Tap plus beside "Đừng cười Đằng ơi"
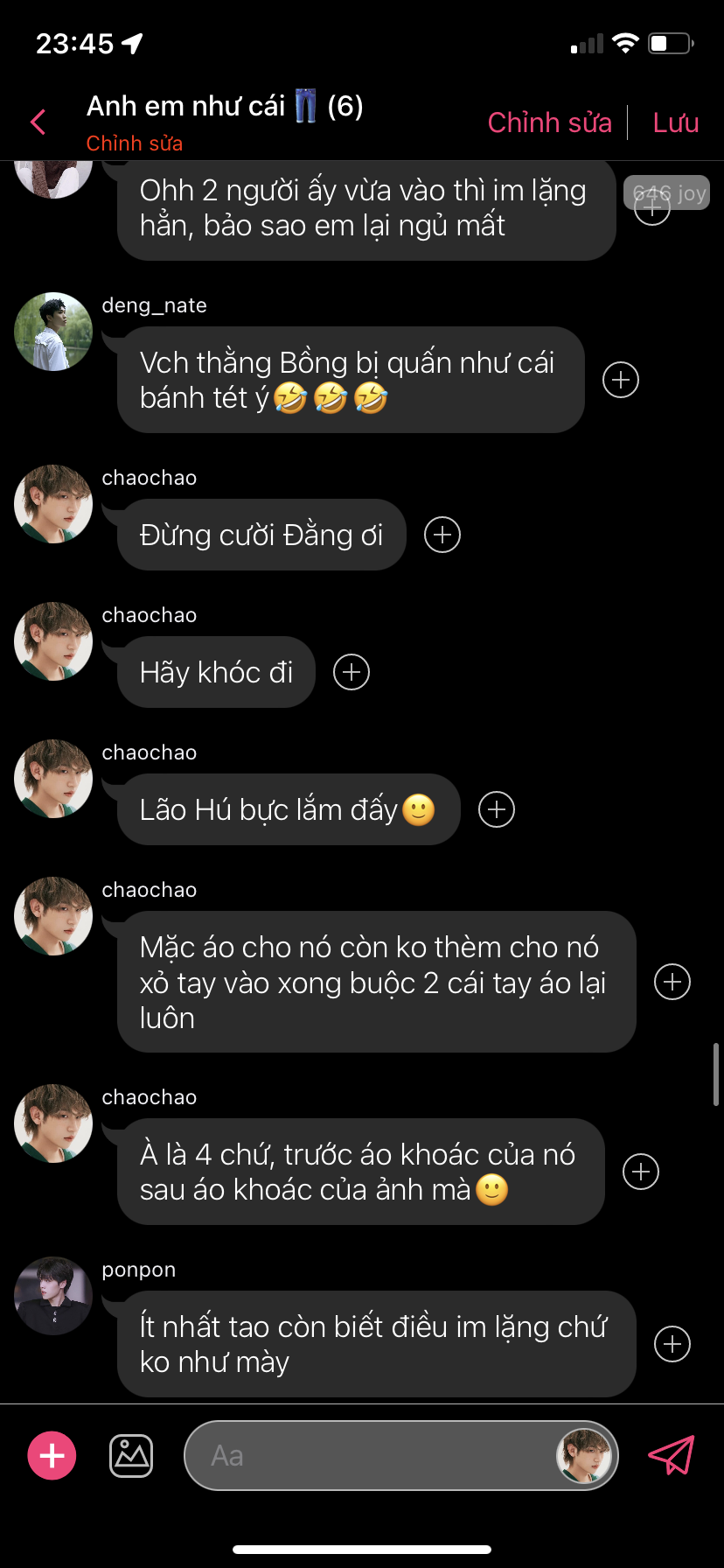724x1568 pixels. point(442,535)
